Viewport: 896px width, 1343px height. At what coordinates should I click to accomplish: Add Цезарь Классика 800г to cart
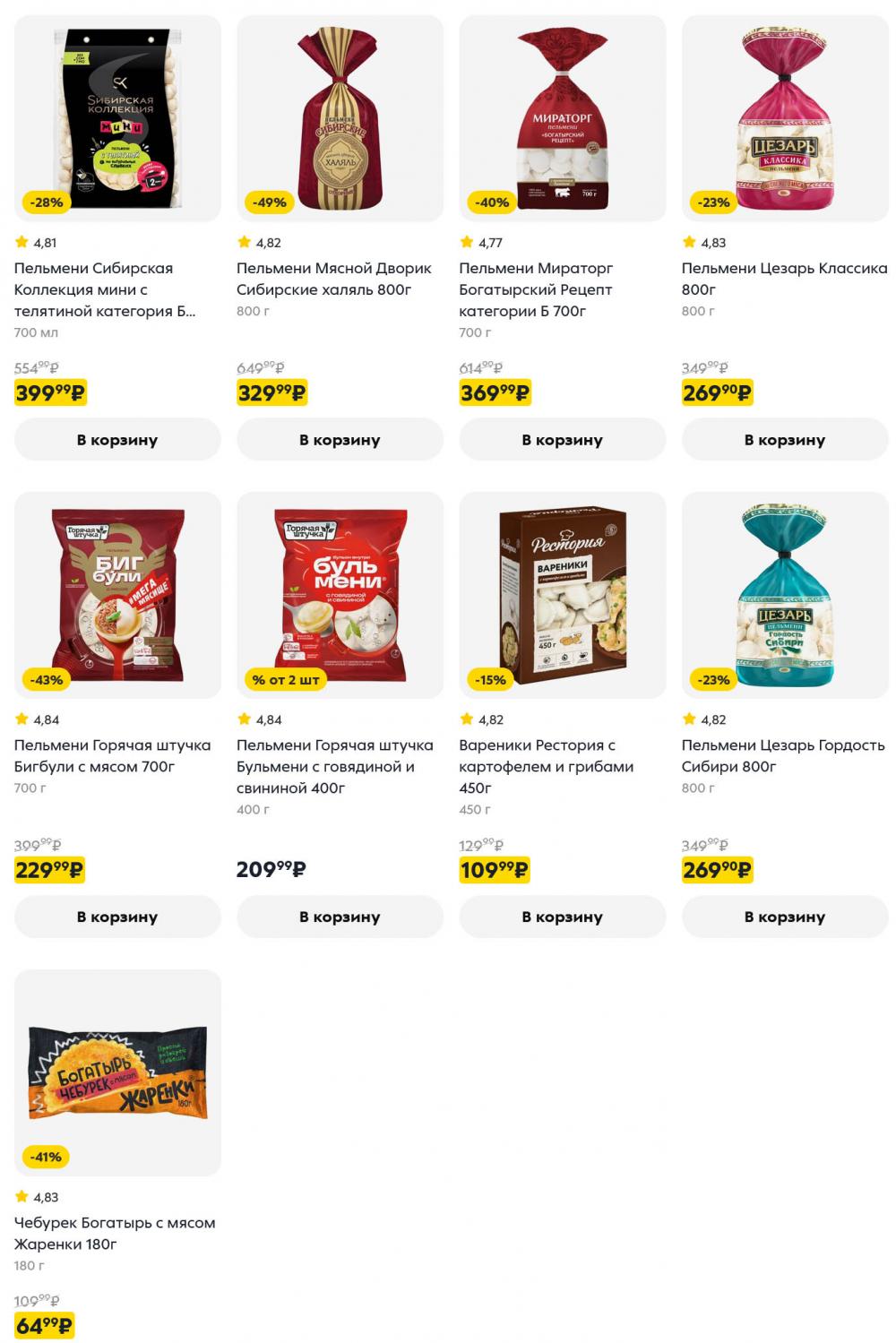point(785,440)
